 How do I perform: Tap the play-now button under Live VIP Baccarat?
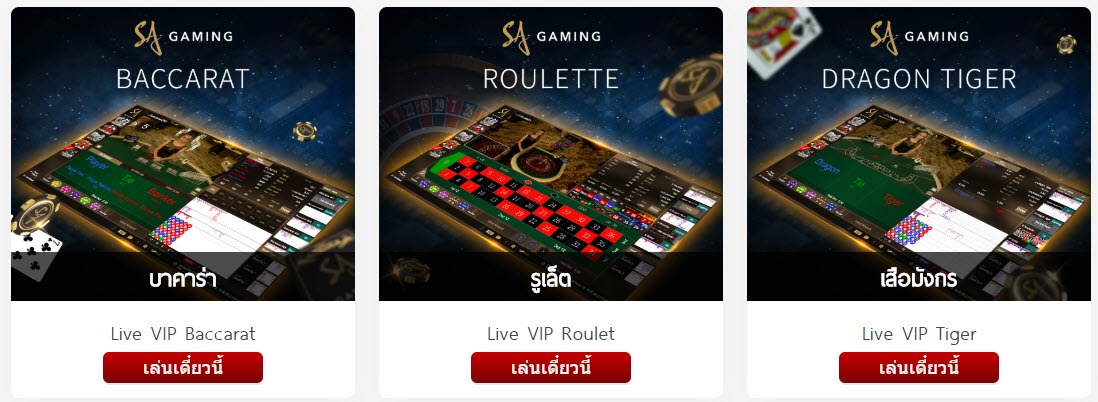click(x=182, y=367)
